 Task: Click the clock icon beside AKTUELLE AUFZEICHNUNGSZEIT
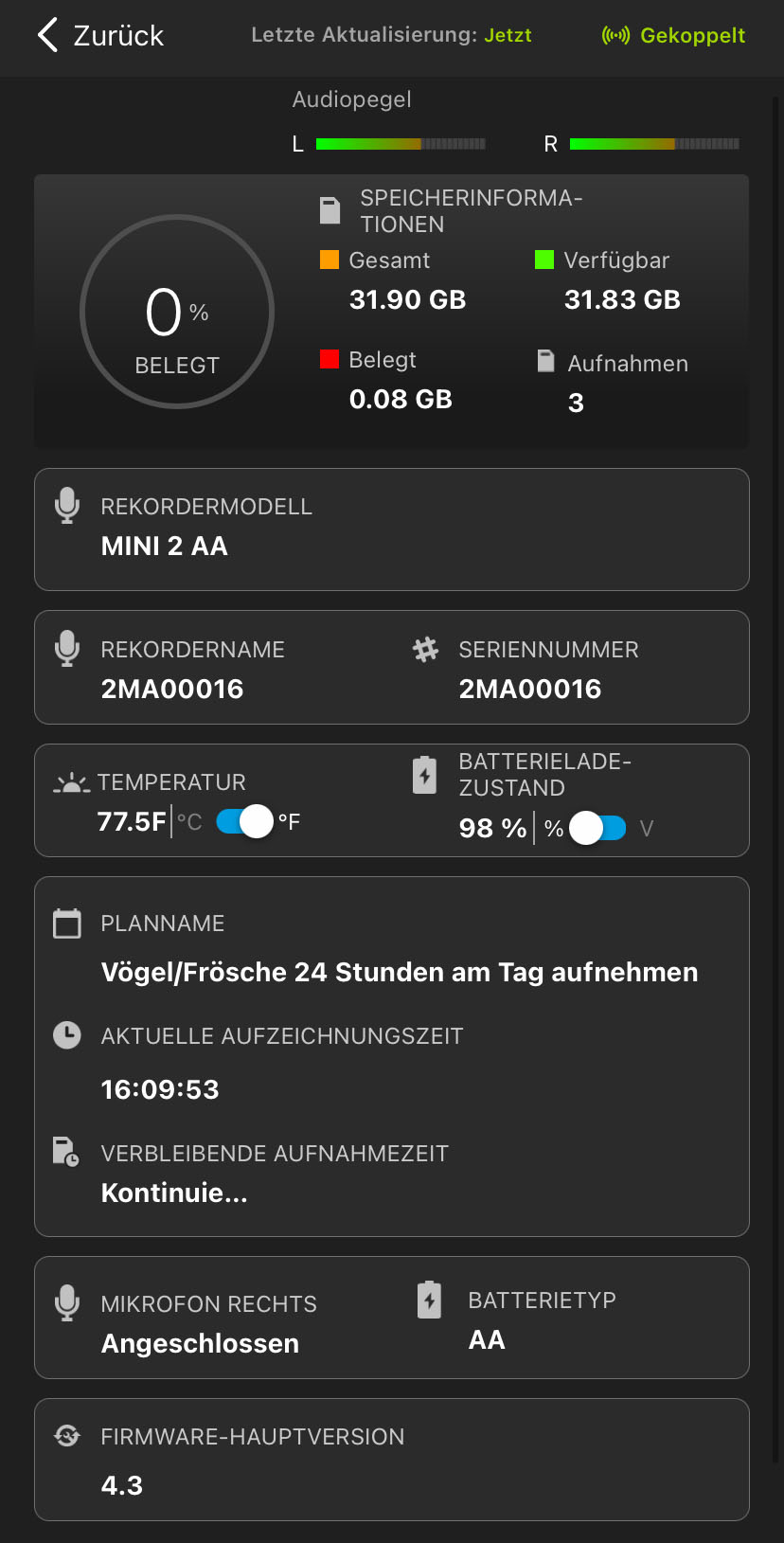[66, 1034]
